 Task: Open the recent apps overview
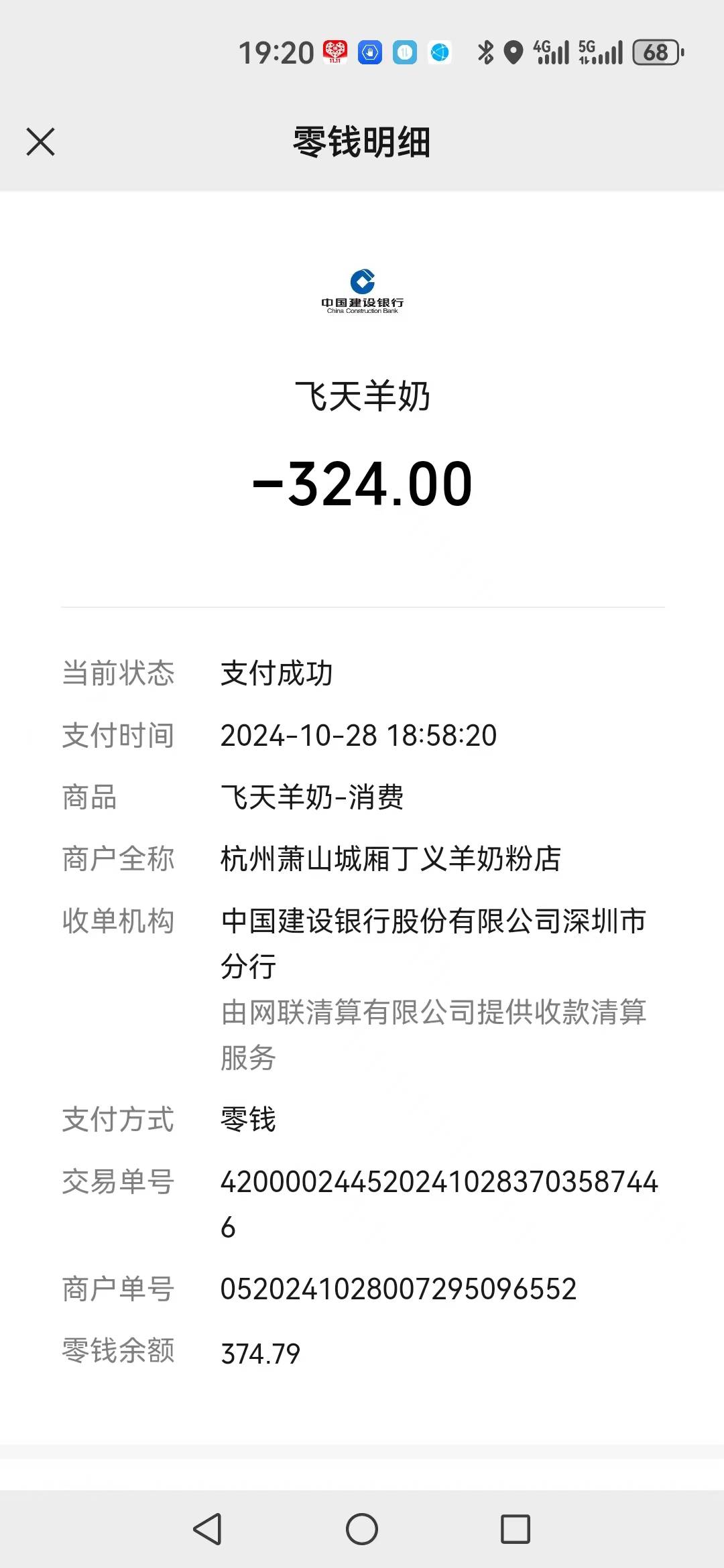516,1529
